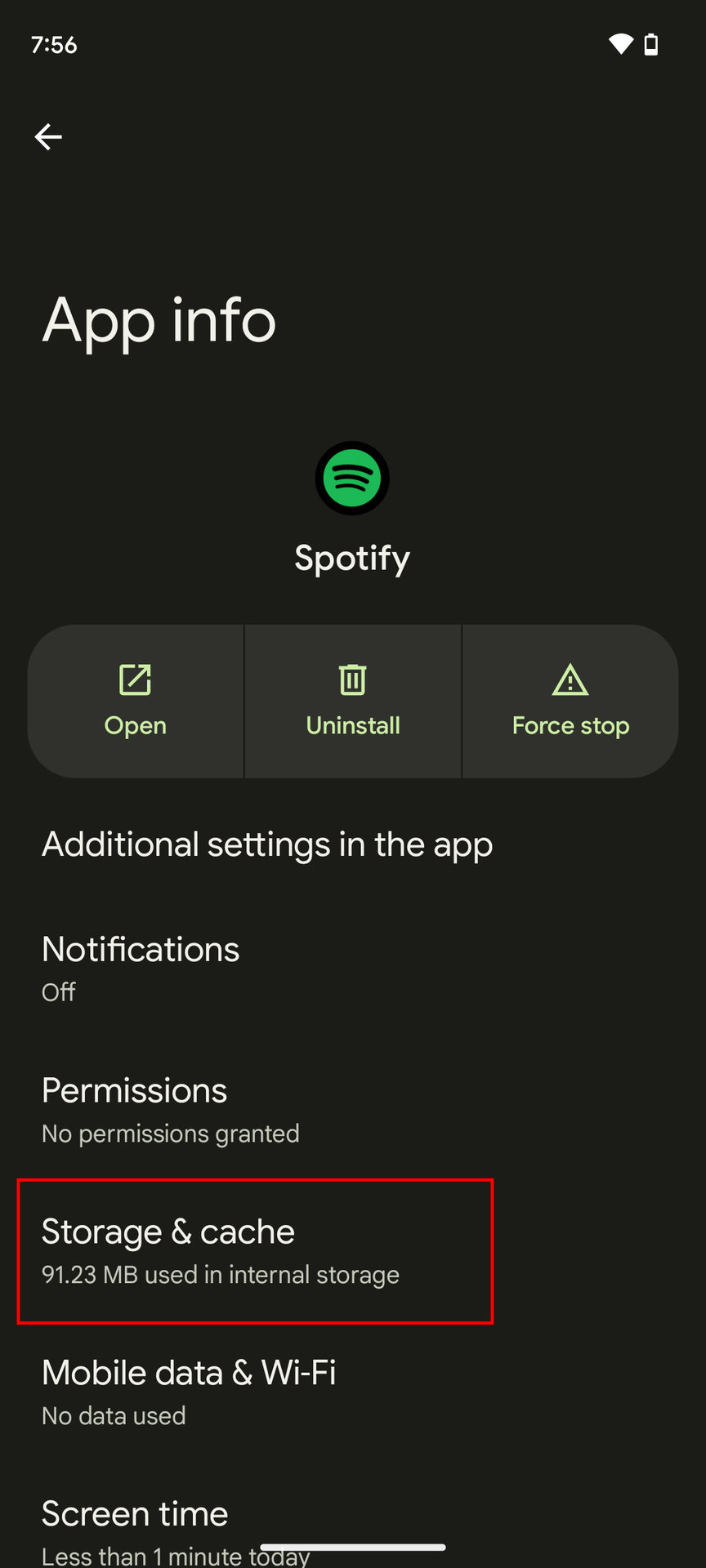The image size is (706, 1568).
Task: Open Additional settings in the app
Action: [x=267, y=844]
